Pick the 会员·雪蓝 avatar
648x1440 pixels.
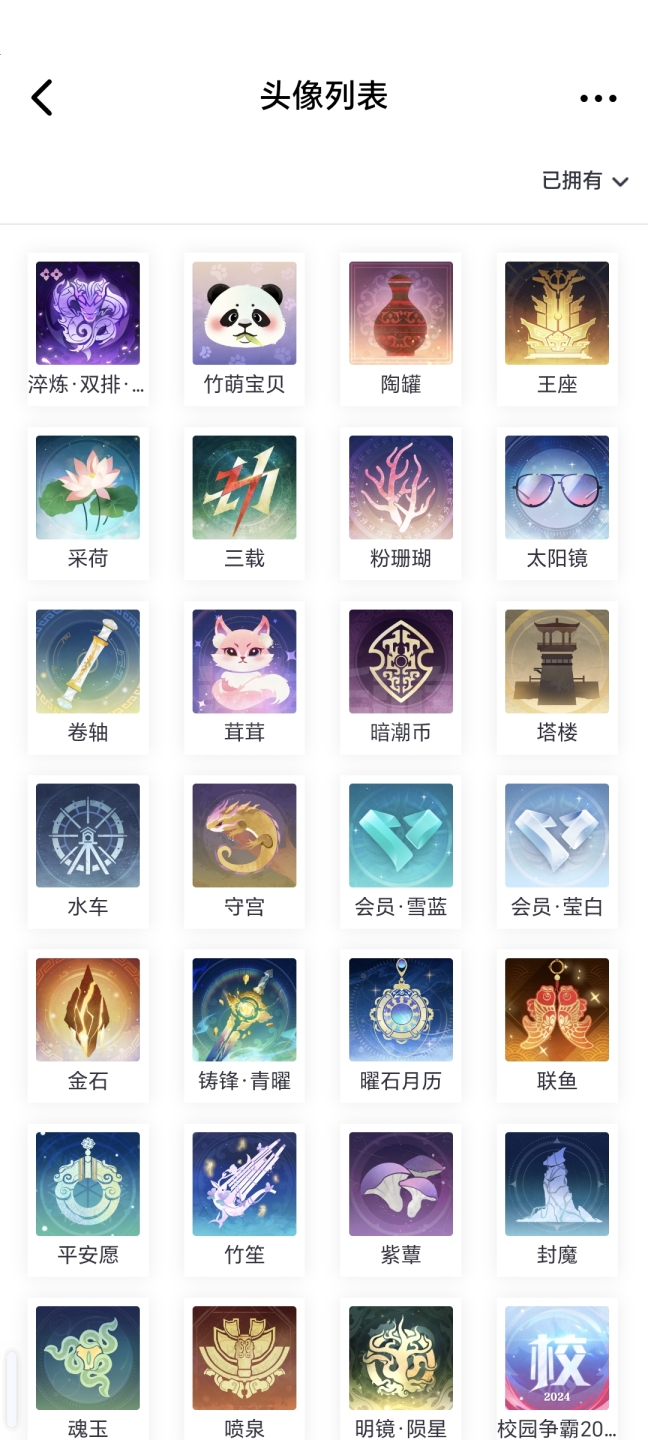pos(400,835)
